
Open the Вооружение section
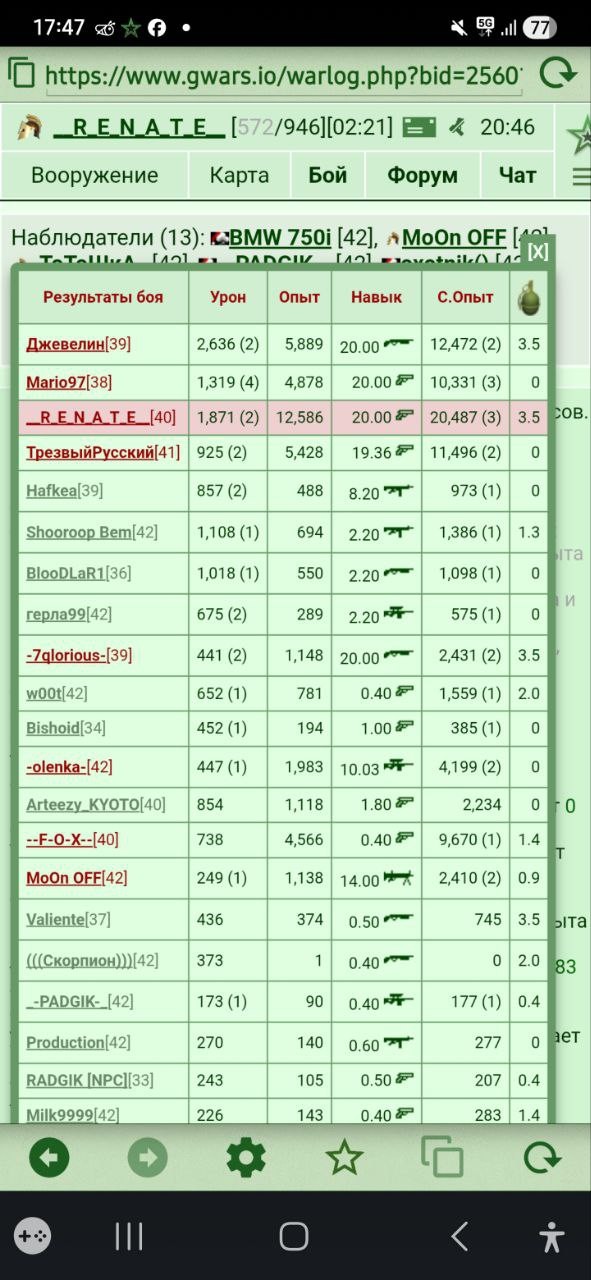point(94,175)
